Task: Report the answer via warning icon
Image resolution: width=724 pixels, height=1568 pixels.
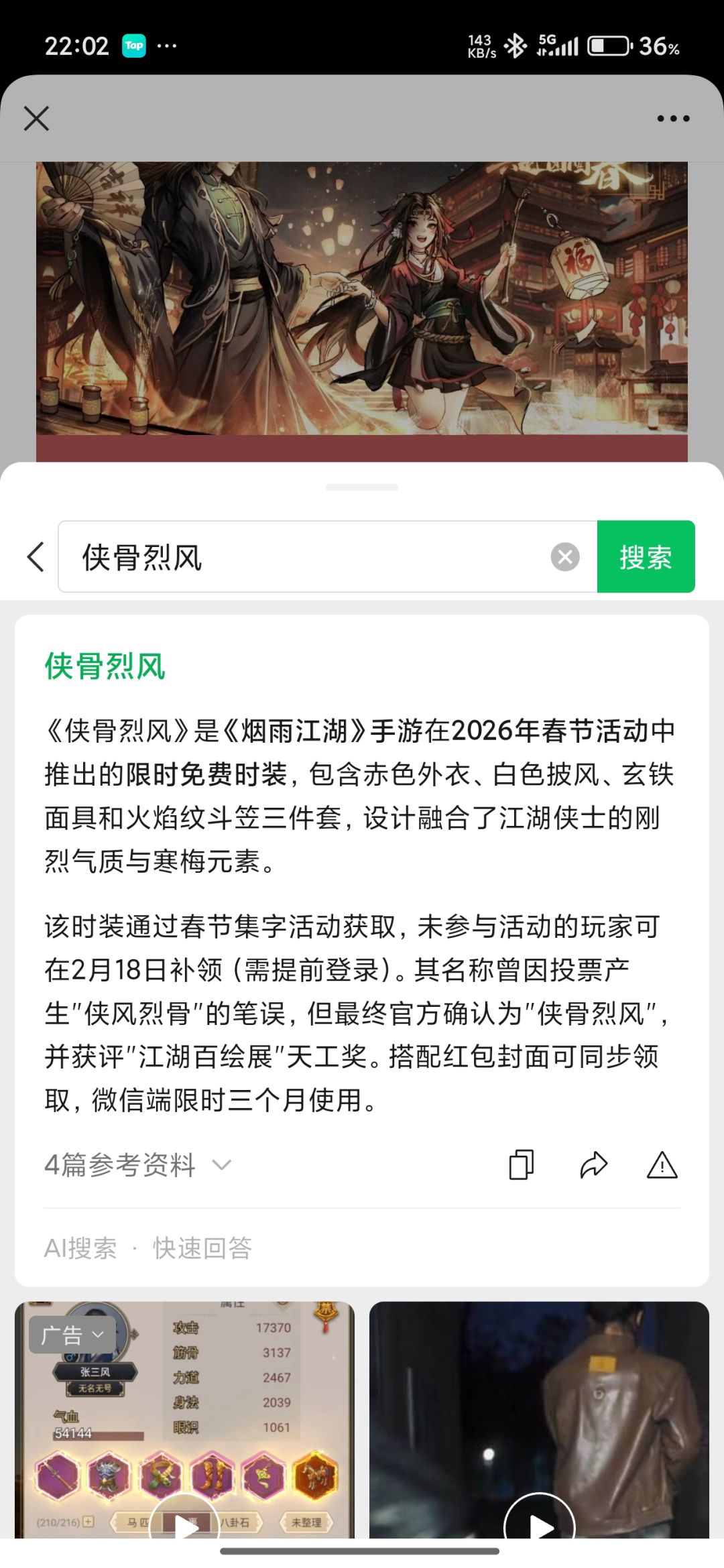Action: tap(662, 1164)
